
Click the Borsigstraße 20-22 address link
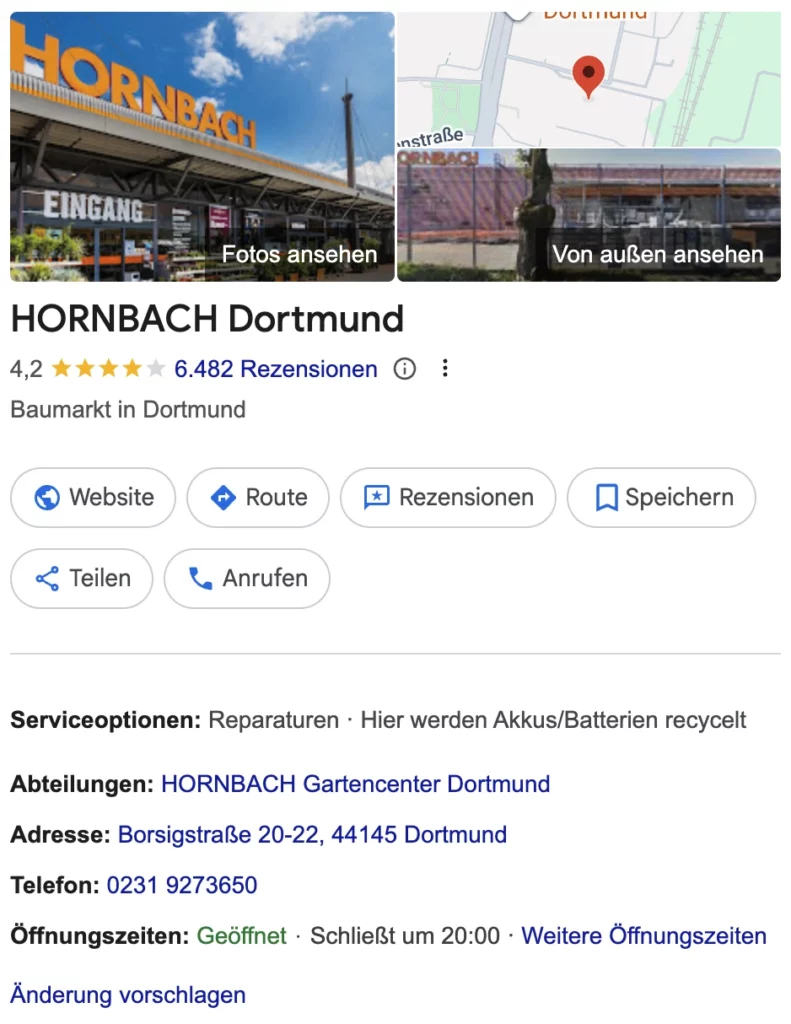pyautogui.click(x=310, y=834)
